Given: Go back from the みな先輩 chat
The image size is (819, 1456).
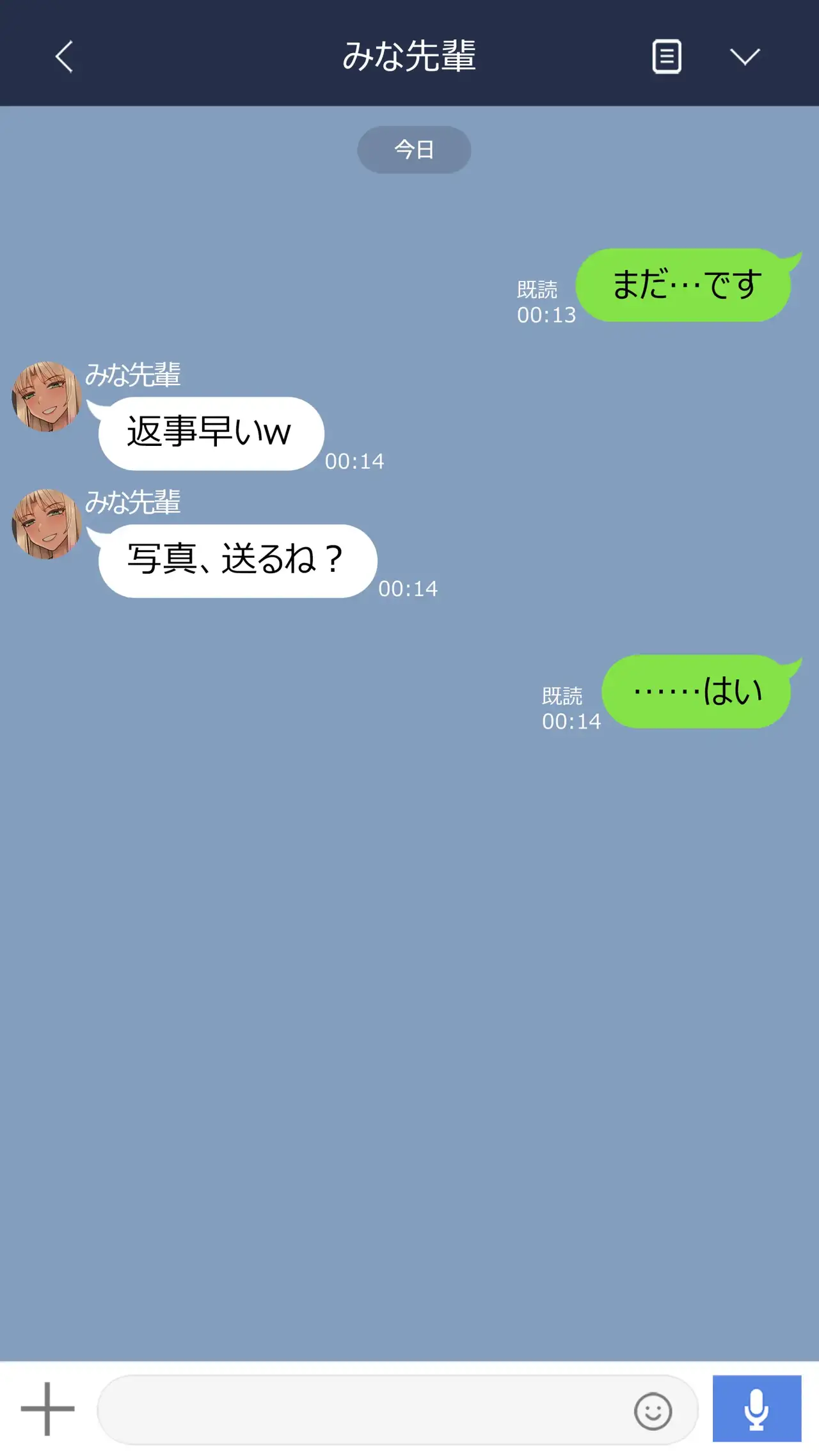Looking at the screenshot, I should pos(64,56).
